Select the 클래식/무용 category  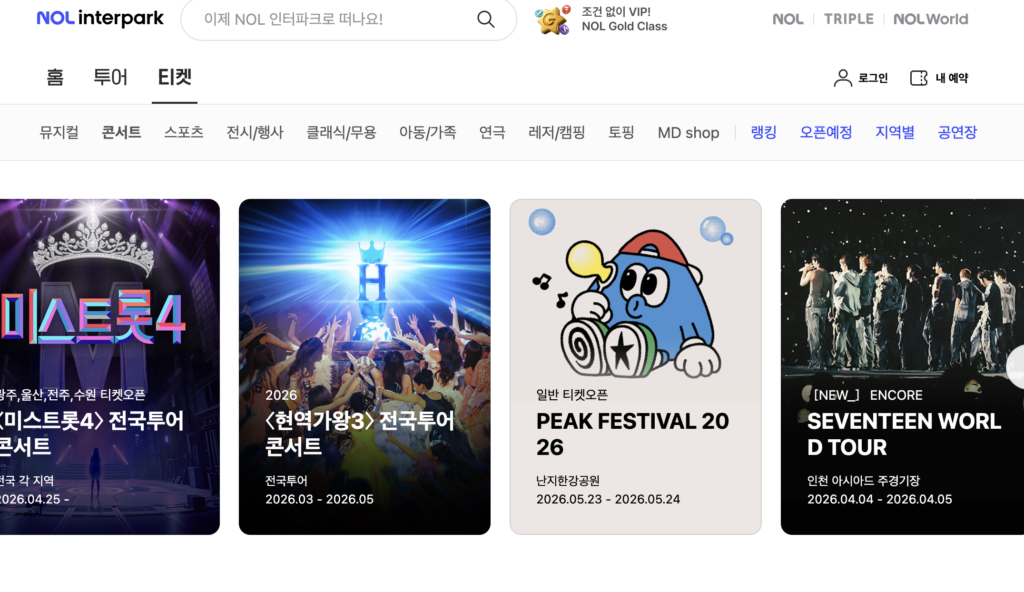(341, 132)
